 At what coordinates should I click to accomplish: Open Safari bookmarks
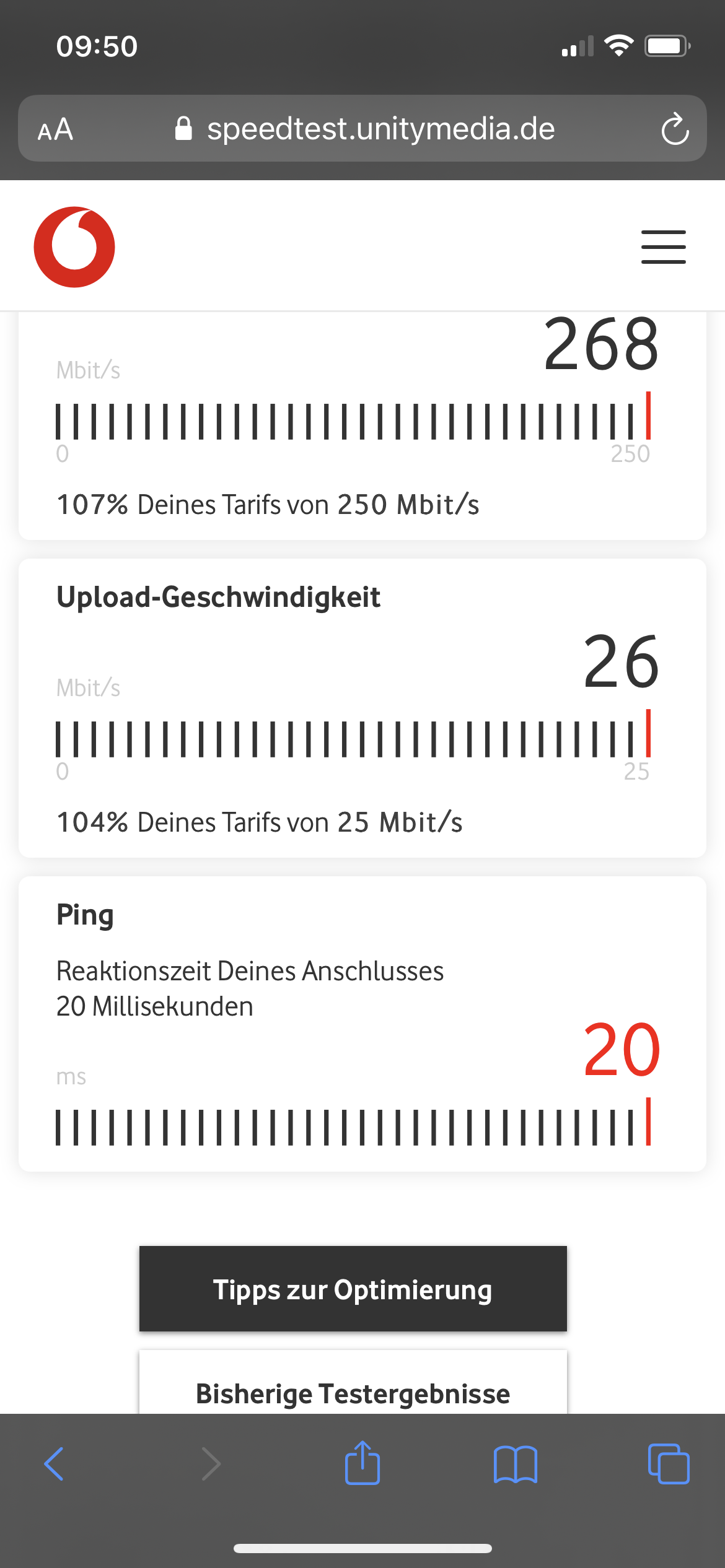pyautogui.click(x=515, y=1464)
